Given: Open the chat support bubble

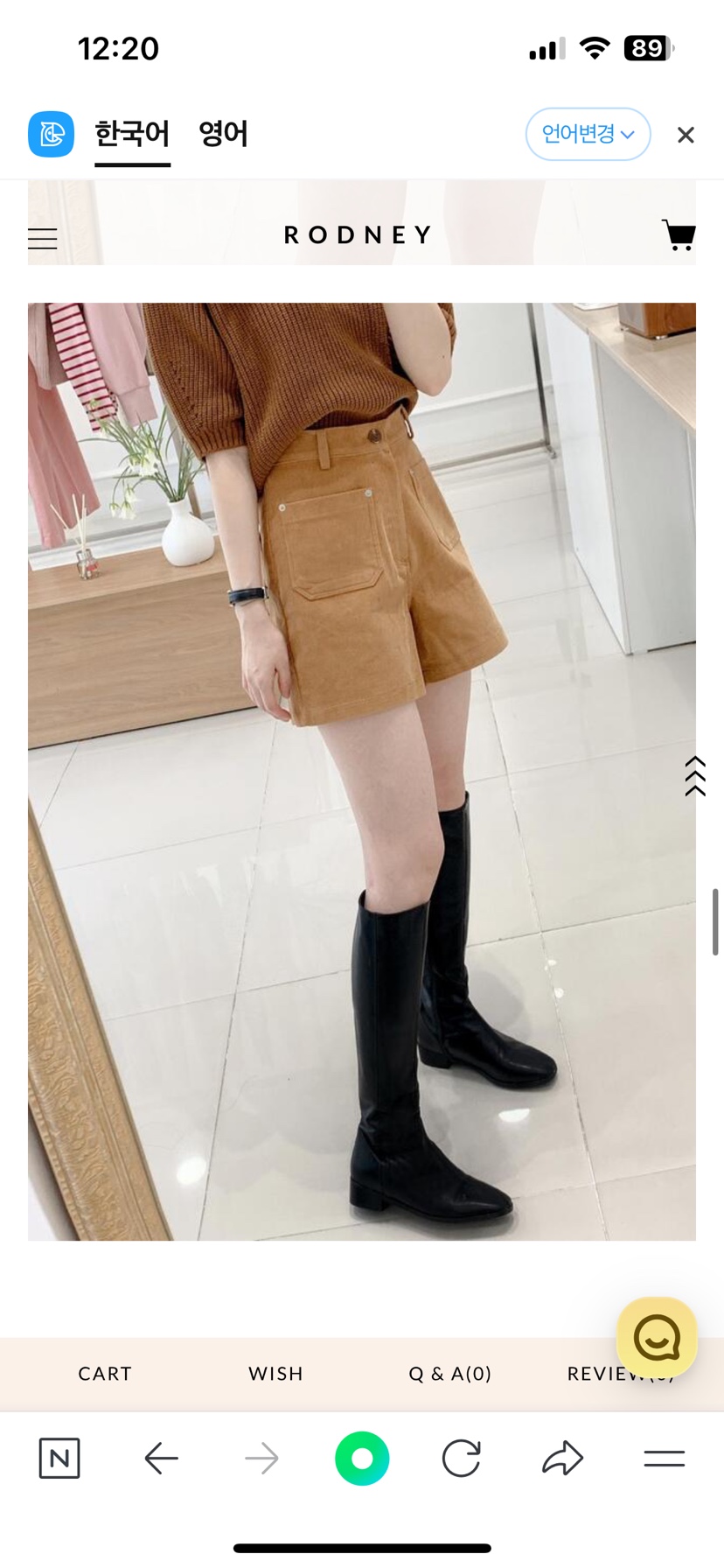Looking at the screenshot, I should point(657,1337).
